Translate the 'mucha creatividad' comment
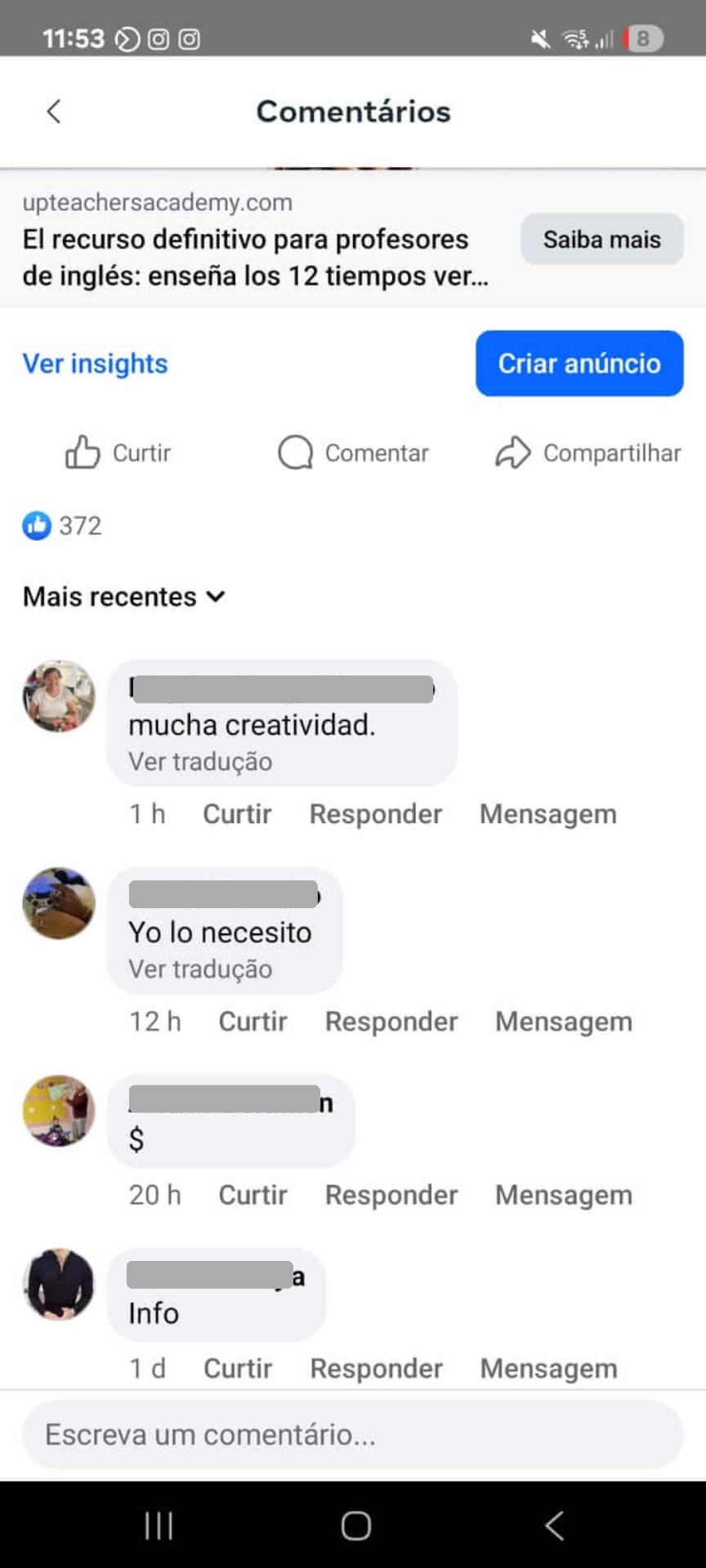 coord(200,761)
